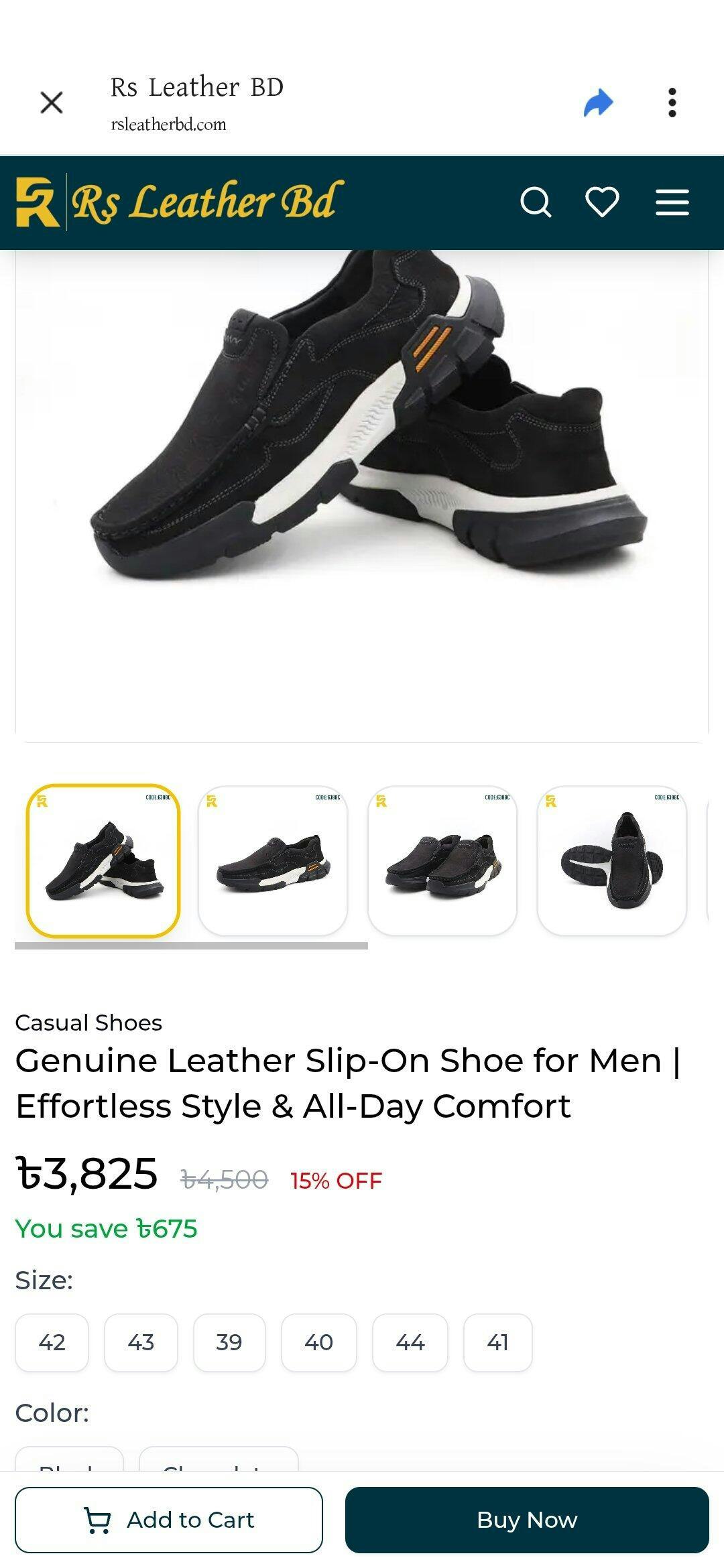Open the hamburger navigation menu
Image resolution: width=724 pixels, height=1568 pixels.
pyautogui.click(x=672, y=202)
